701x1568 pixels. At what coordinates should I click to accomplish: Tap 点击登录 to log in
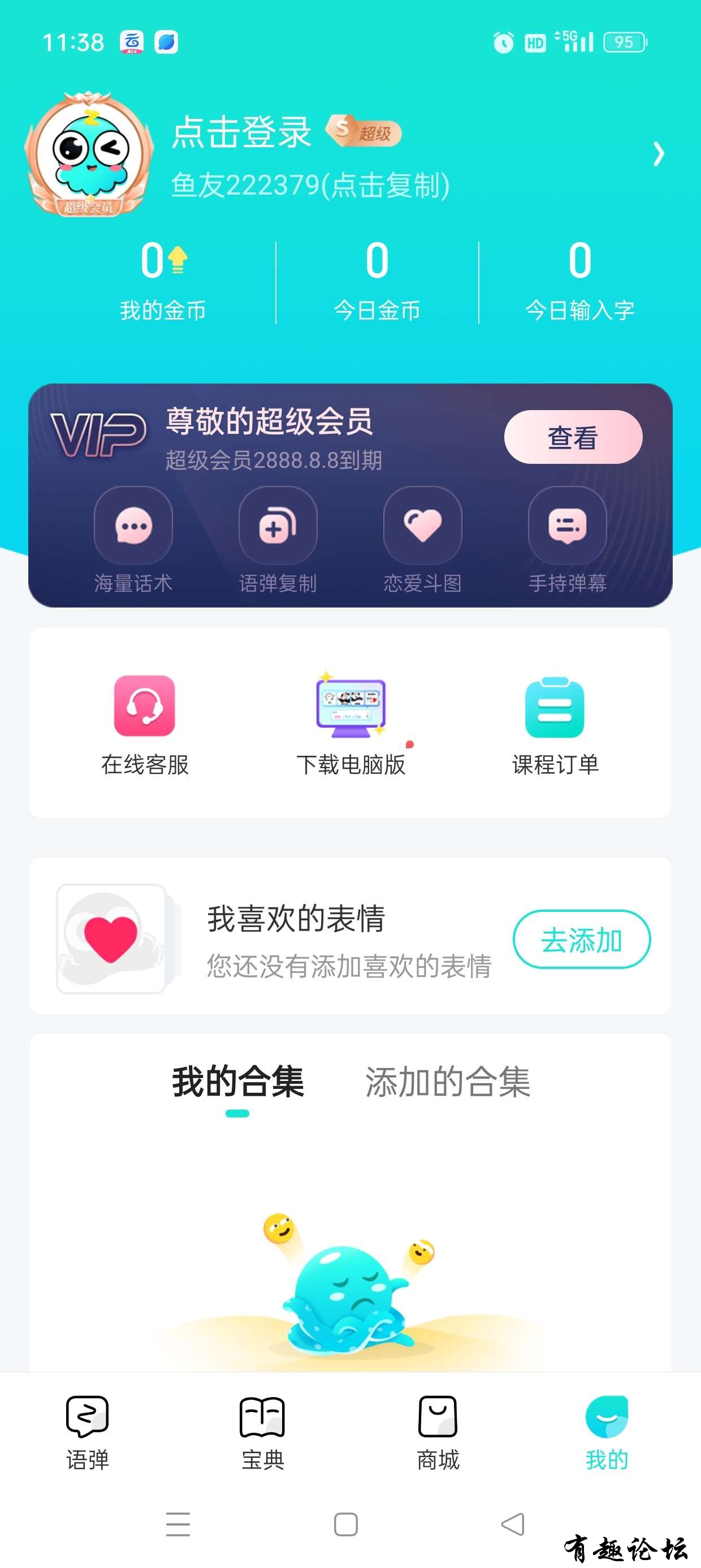tap(241, 132)
